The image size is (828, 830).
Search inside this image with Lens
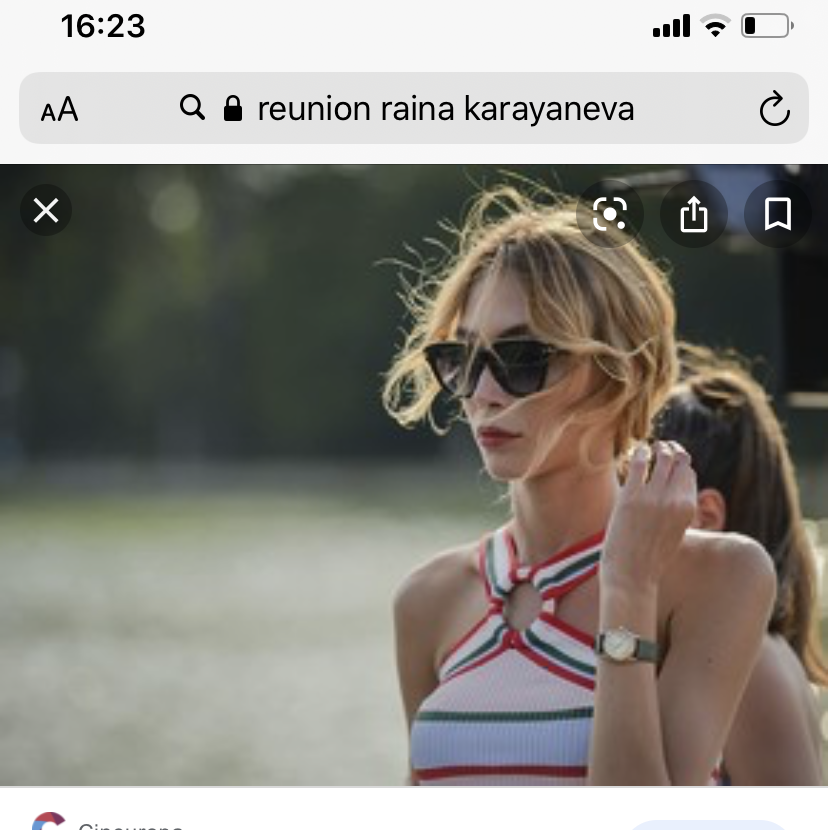tap(609, 214)
